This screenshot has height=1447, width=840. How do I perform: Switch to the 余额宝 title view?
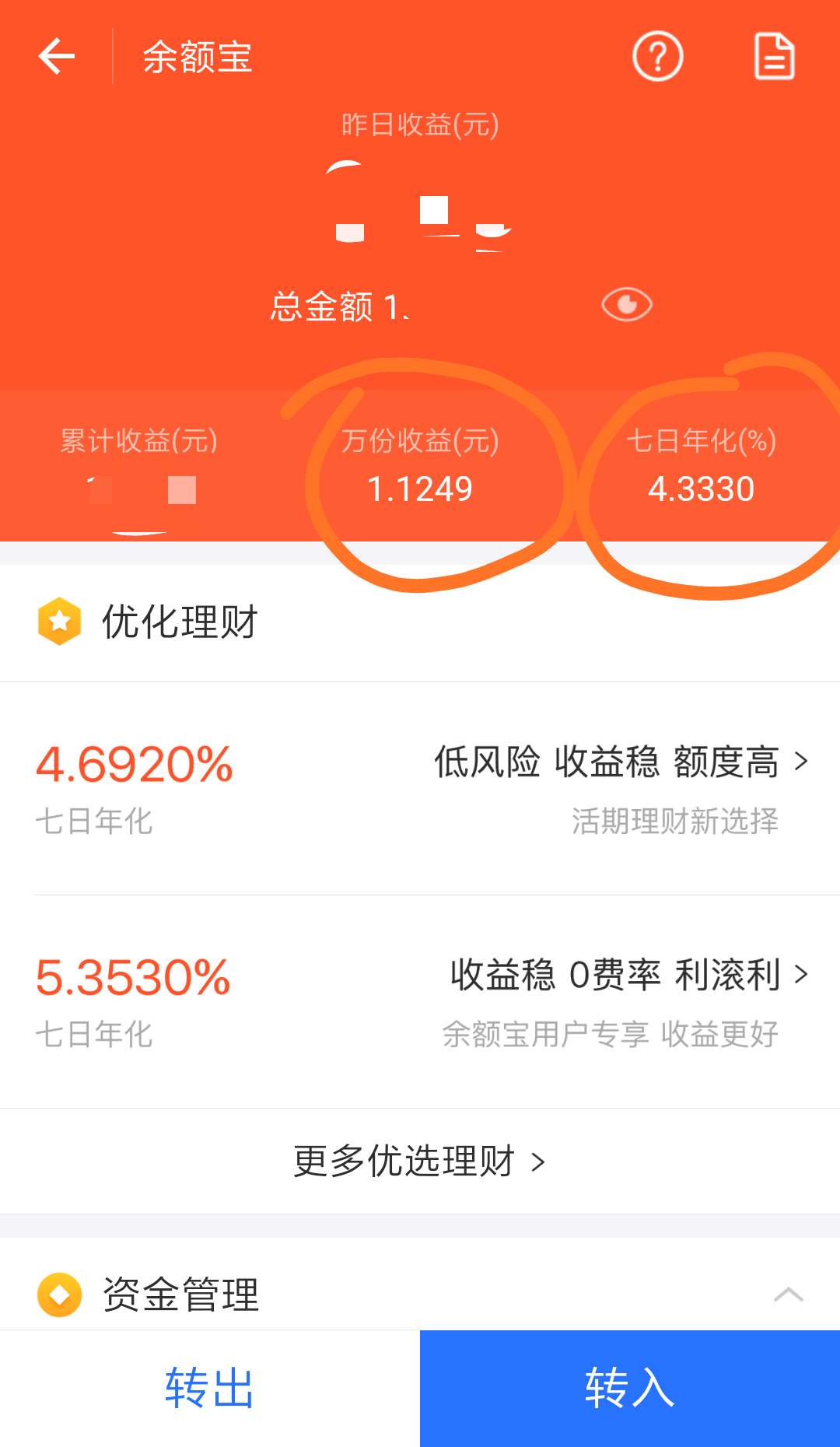pyautogui.click(x=196, y=57)
